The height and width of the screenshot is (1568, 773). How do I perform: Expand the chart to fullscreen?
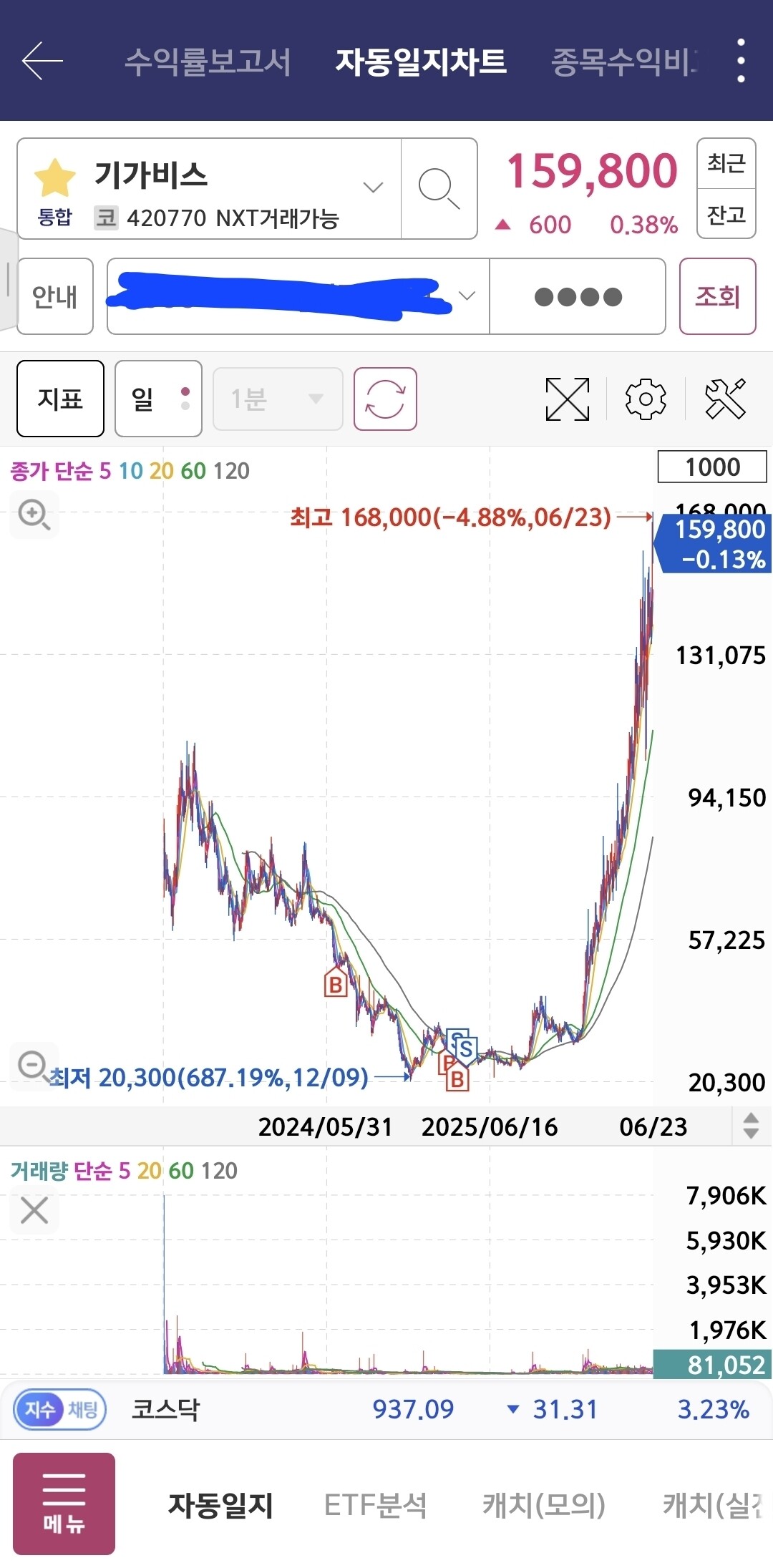pyautogui.click(x=568, y=399)
